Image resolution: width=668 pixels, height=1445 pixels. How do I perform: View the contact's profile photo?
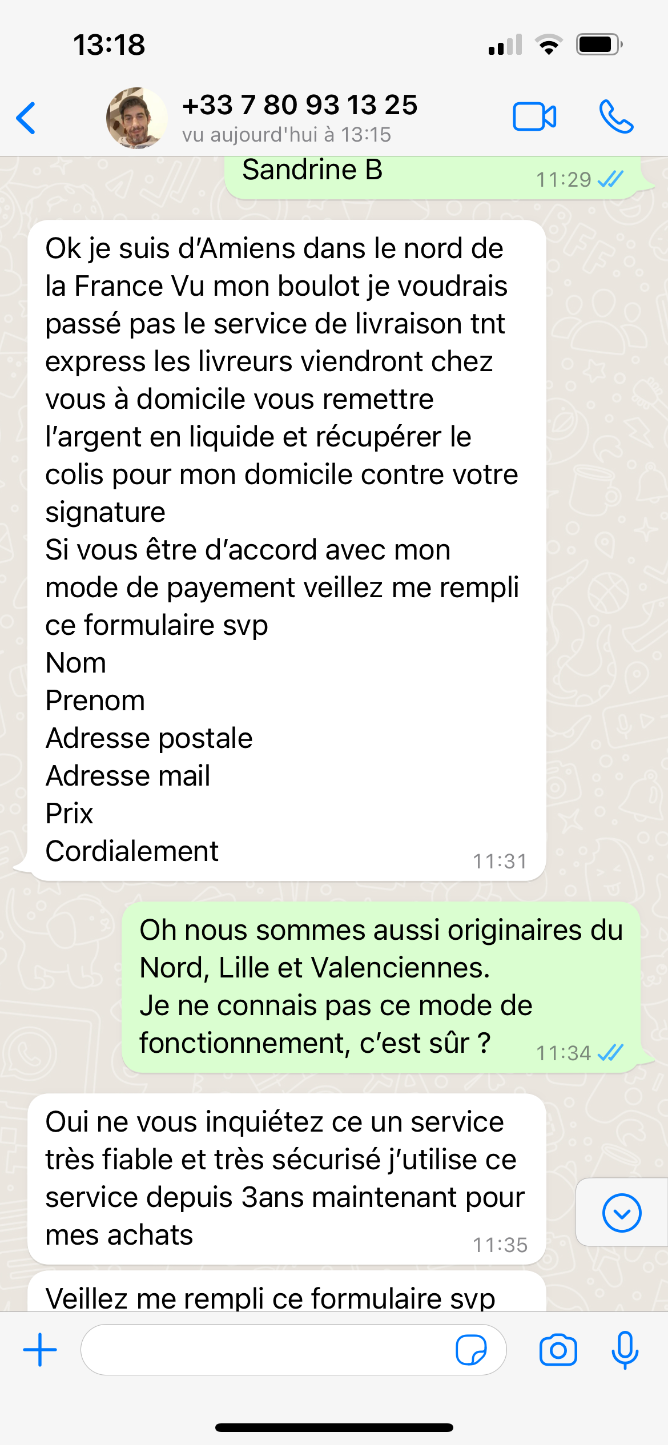tap(136, 118)
